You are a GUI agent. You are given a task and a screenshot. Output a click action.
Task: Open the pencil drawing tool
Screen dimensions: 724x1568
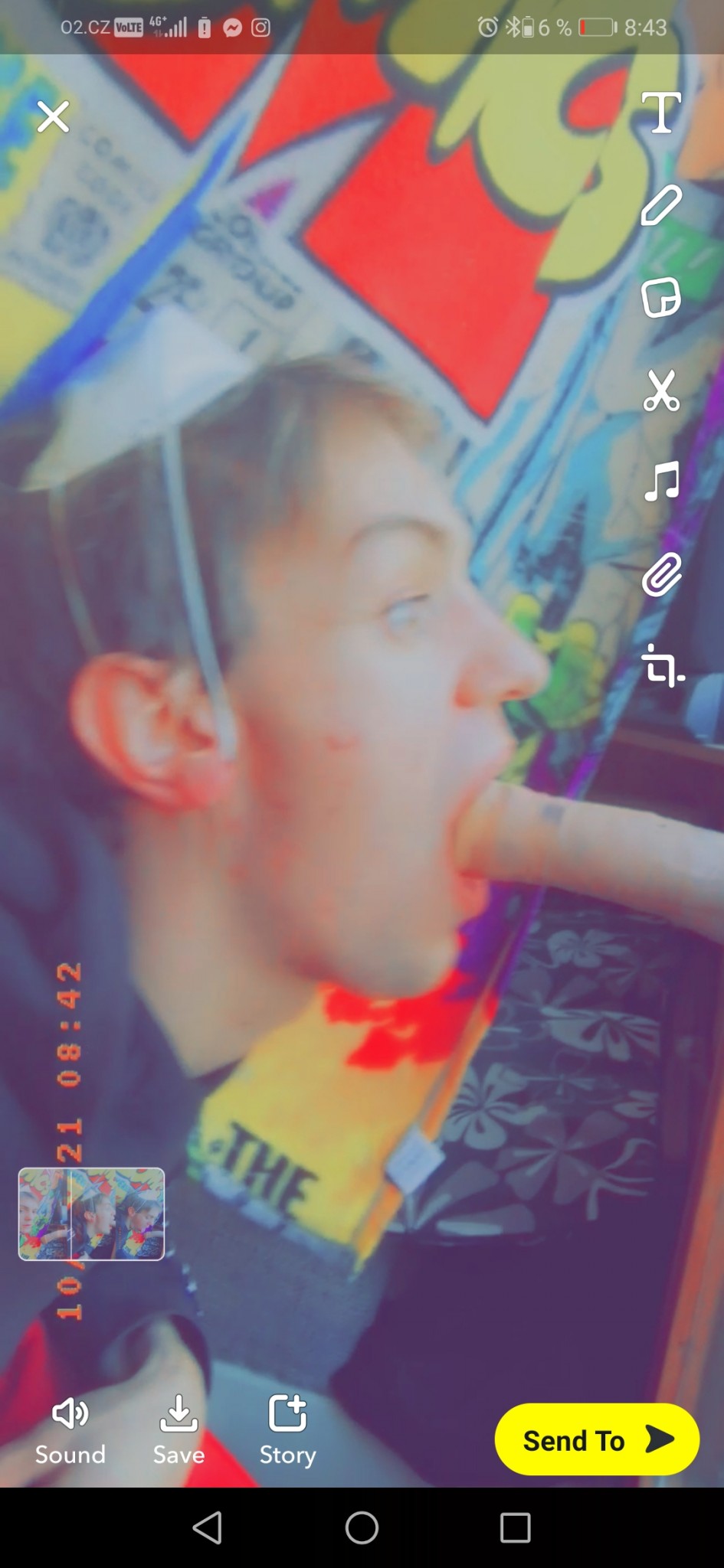click(x=661, y=205)
